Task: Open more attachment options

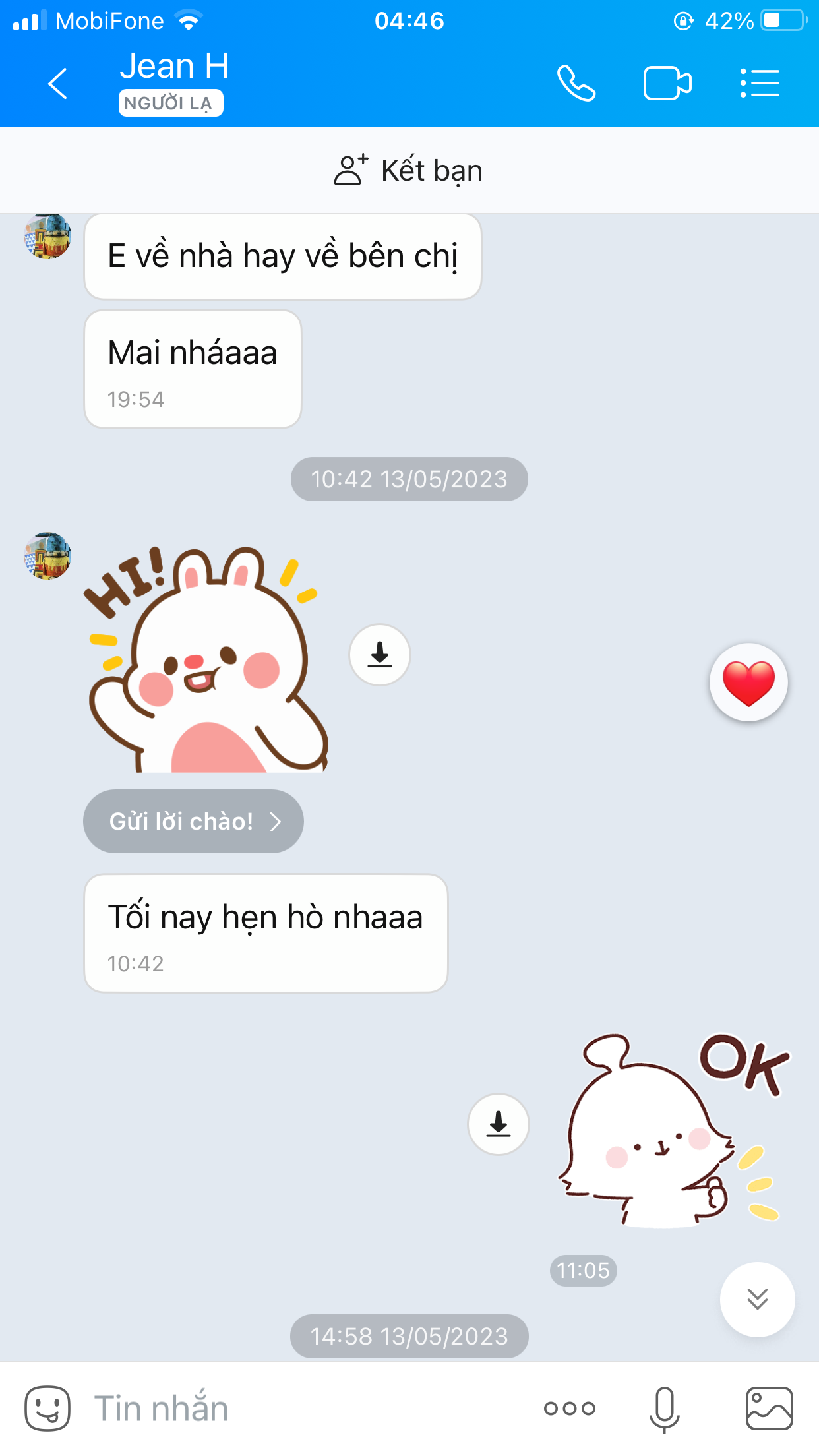Action: point(570,1409)
